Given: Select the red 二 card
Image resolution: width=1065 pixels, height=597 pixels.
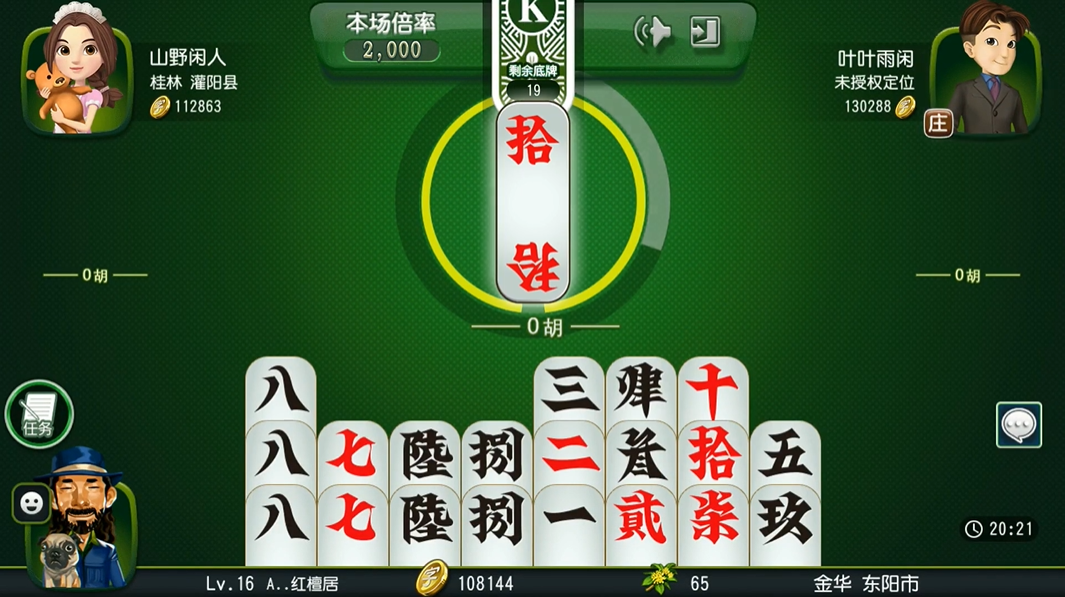Looking at the screenshot, I should [568, 454].
